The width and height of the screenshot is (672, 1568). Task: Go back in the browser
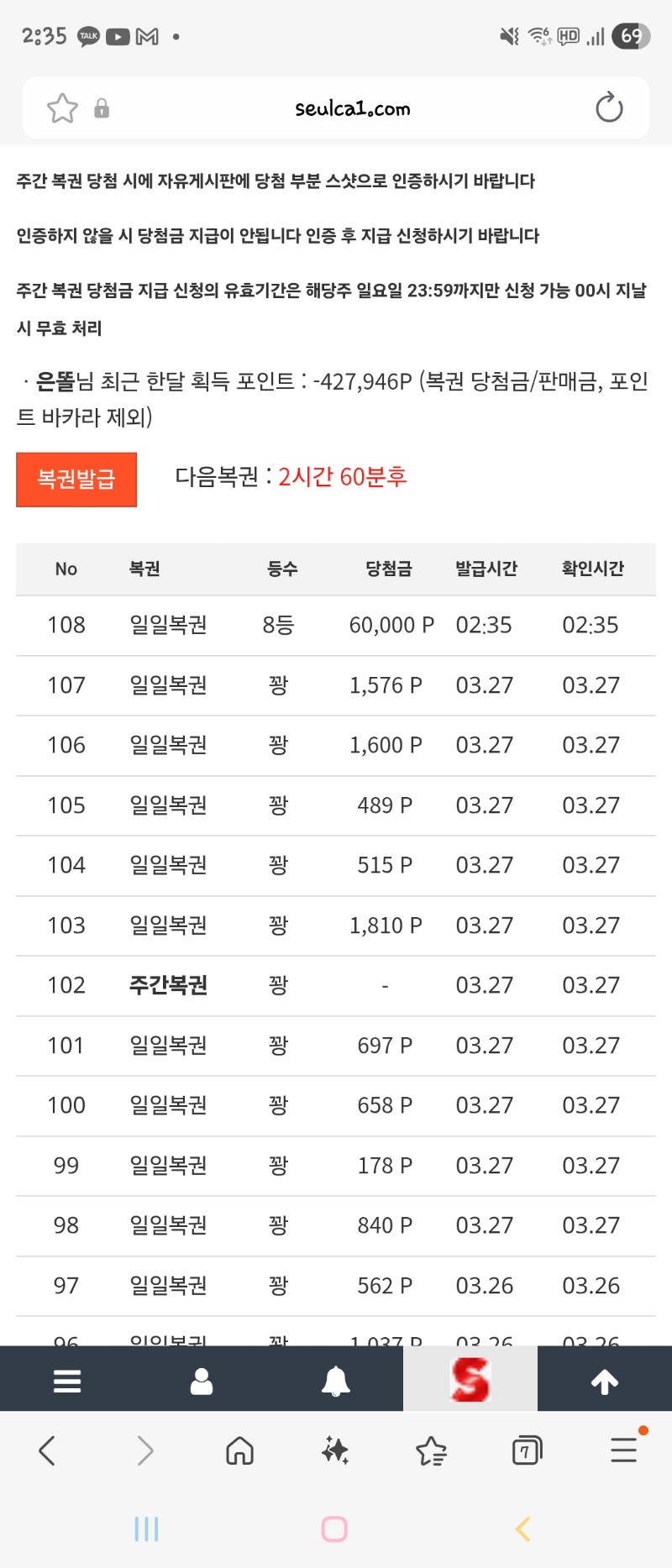click(48, 1450)
